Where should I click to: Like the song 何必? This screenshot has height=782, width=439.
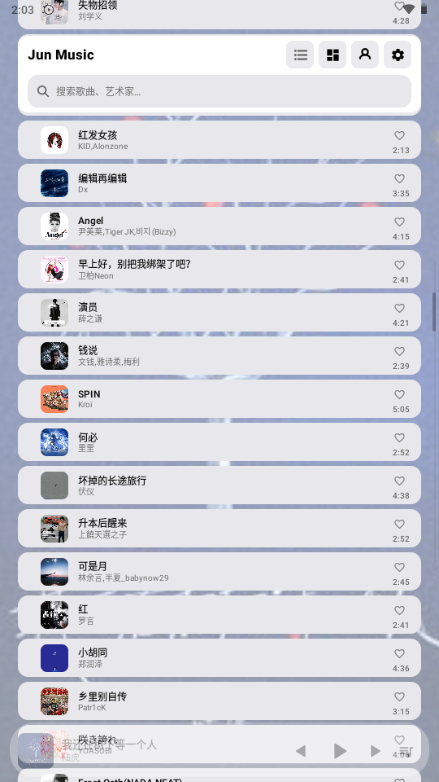399,437
